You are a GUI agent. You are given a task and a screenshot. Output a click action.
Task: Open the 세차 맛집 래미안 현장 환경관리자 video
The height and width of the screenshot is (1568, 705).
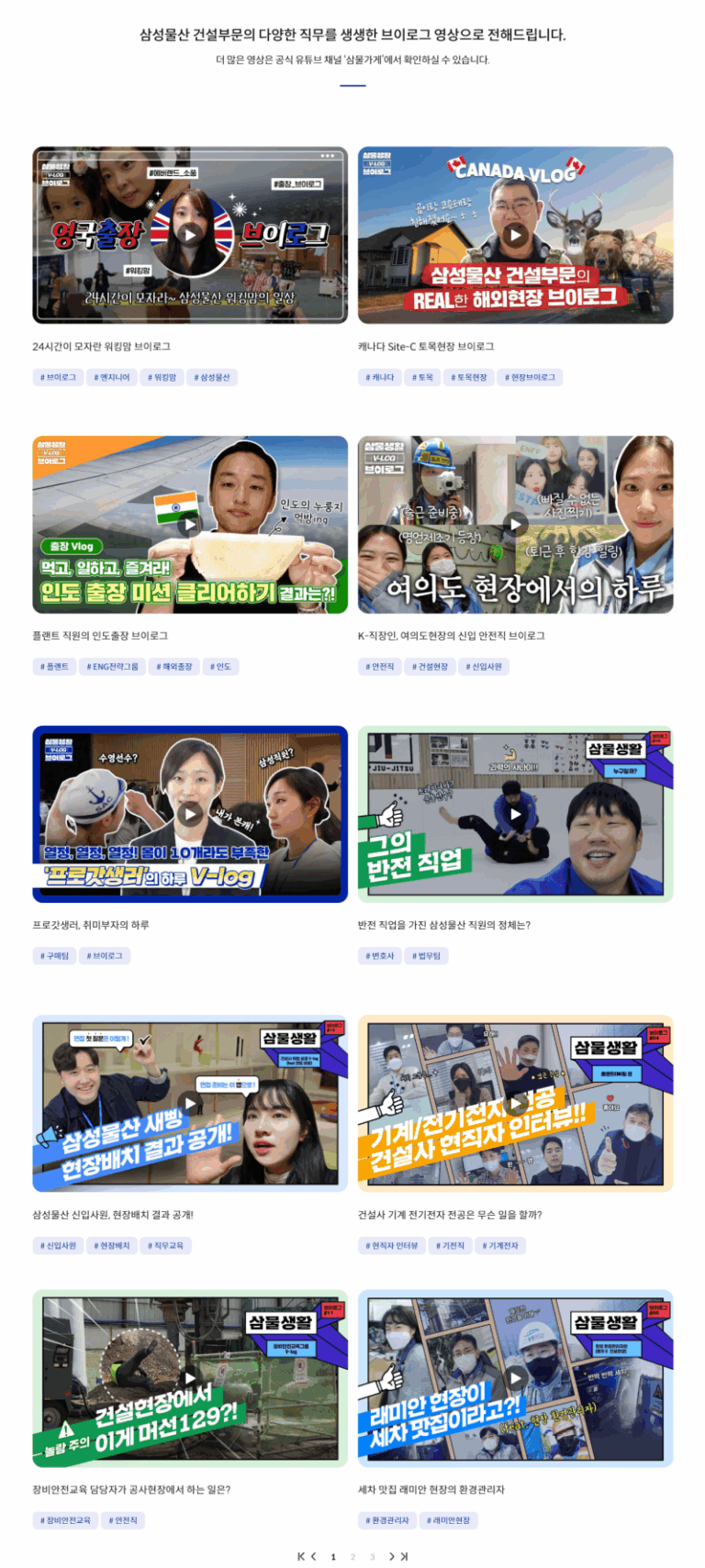515,1377
